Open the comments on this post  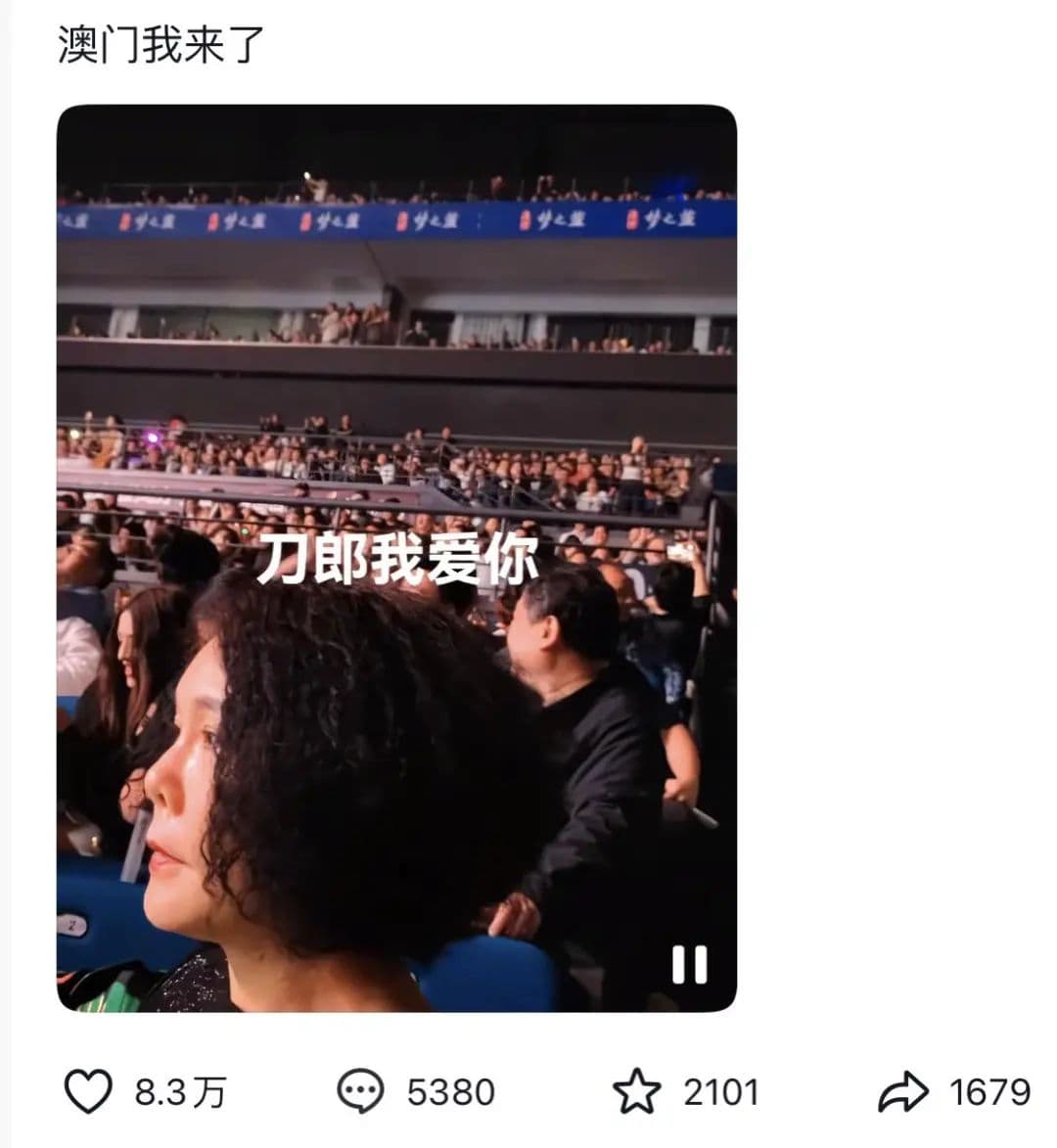[360, 1091]
